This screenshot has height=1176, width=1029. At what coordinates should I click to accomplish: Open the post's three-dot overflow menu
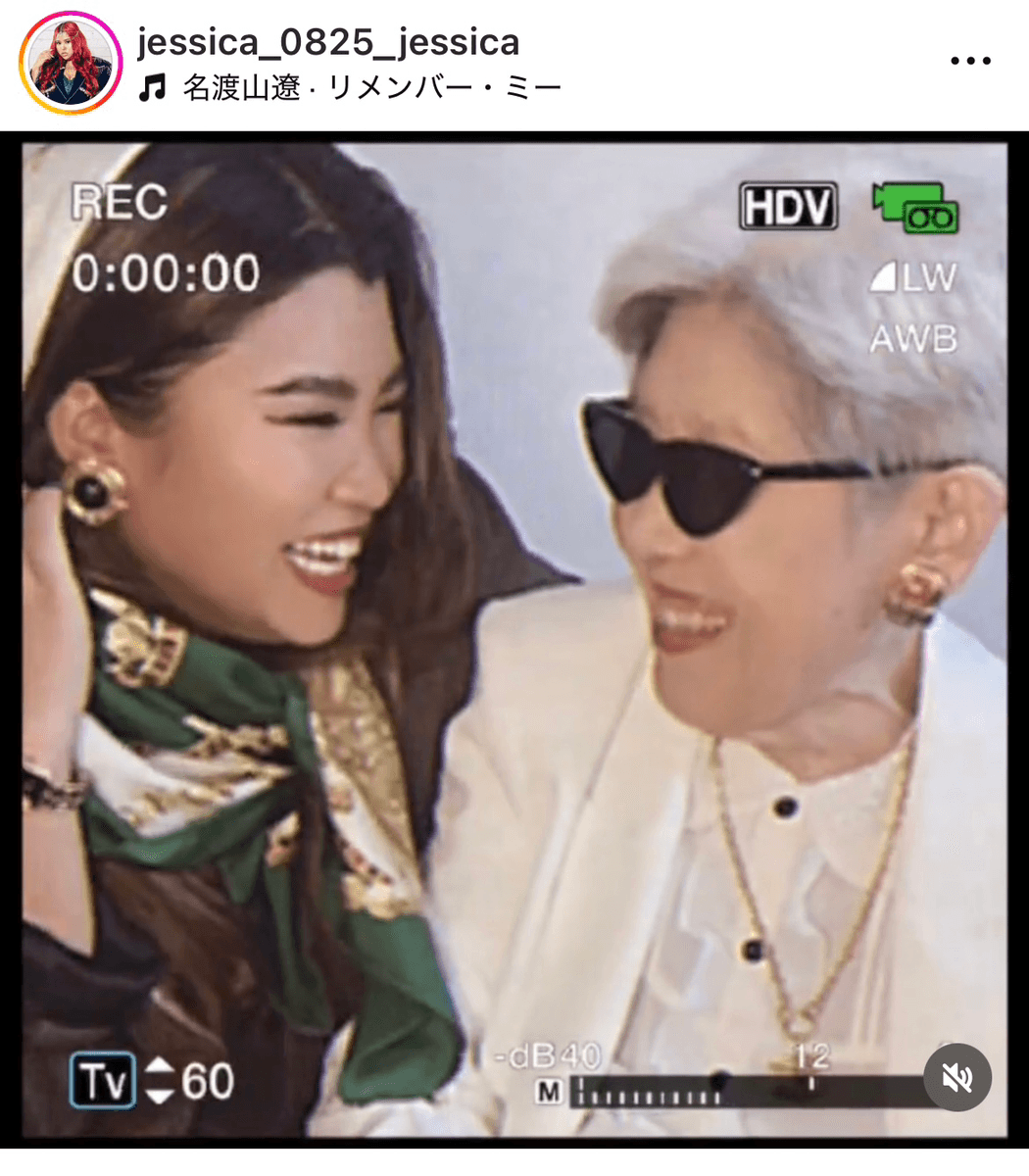970,62
